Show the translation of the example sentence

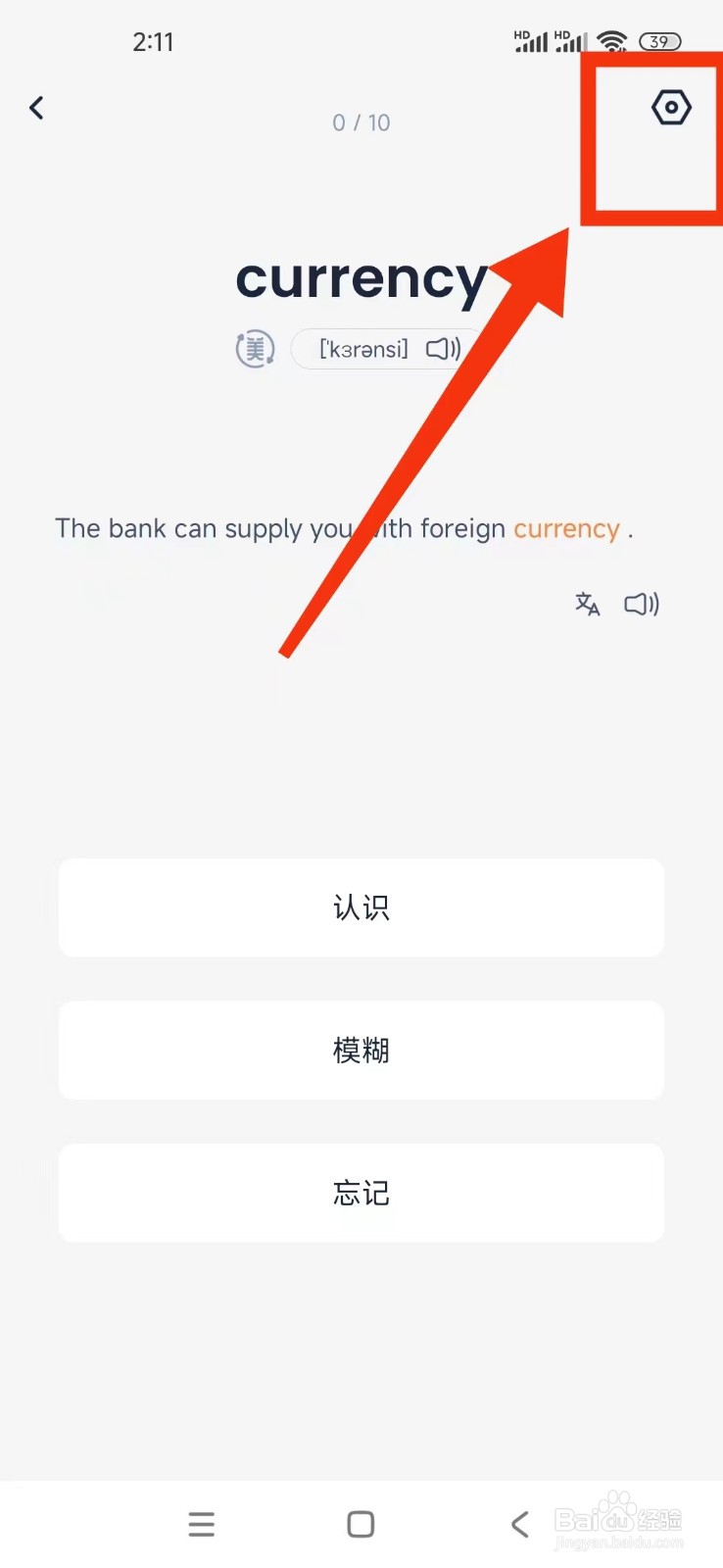[x=587, y=605]
